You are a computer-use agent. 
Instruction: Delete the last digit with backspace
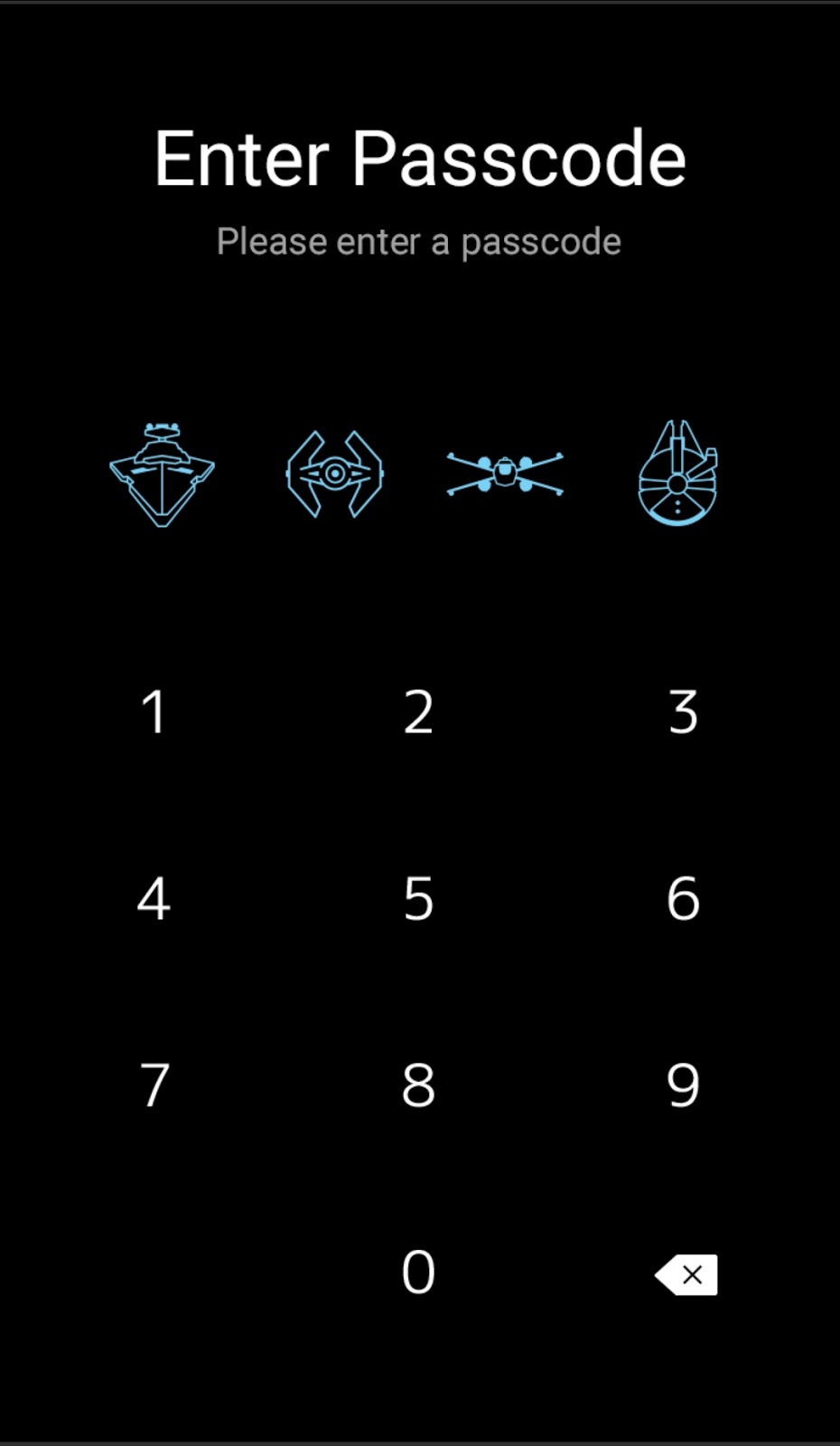pyautogui.click(x=686, y=1274)
